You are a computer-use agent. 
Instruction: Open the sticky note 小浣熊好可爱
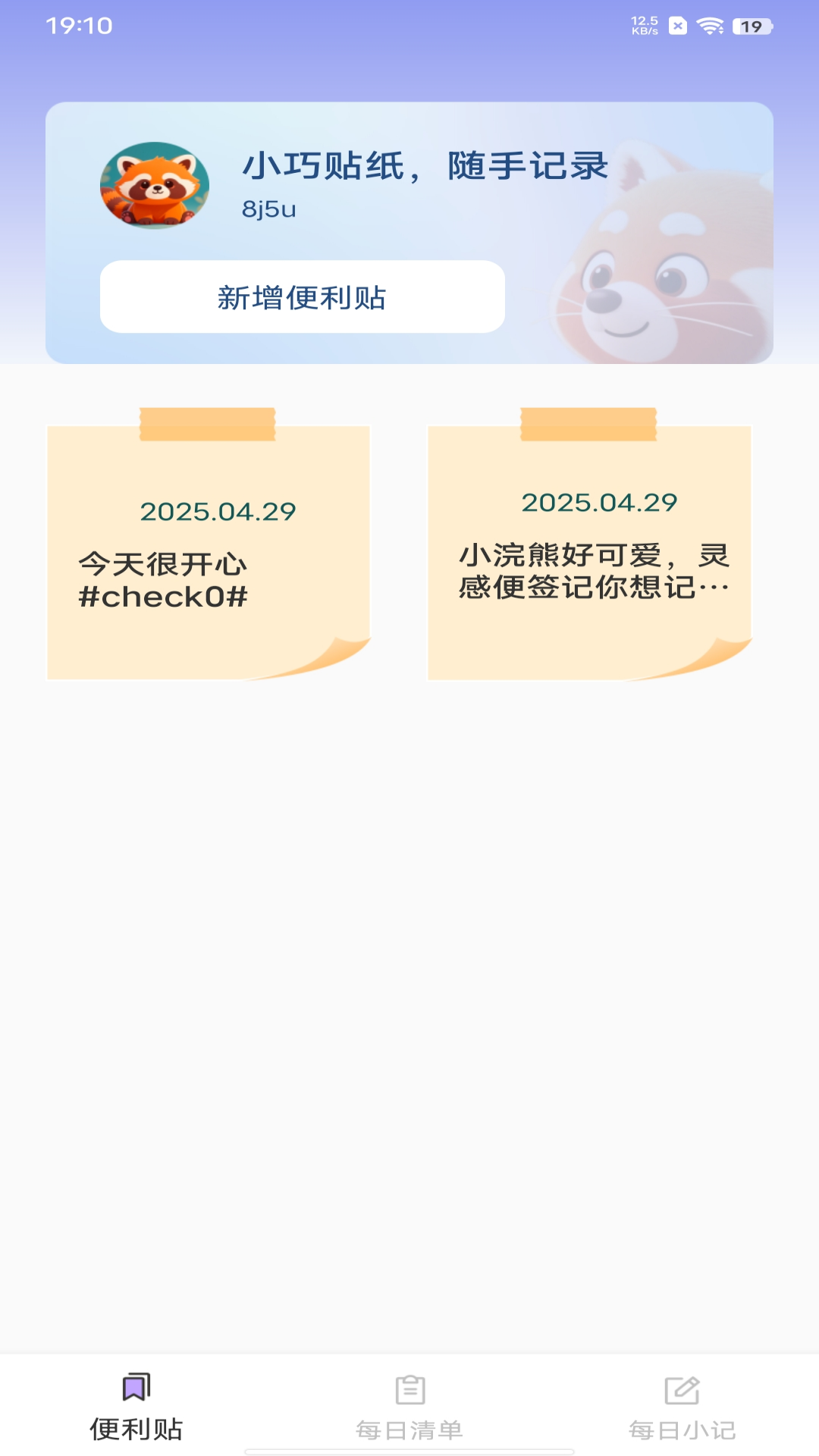click(x=589, y=552)
